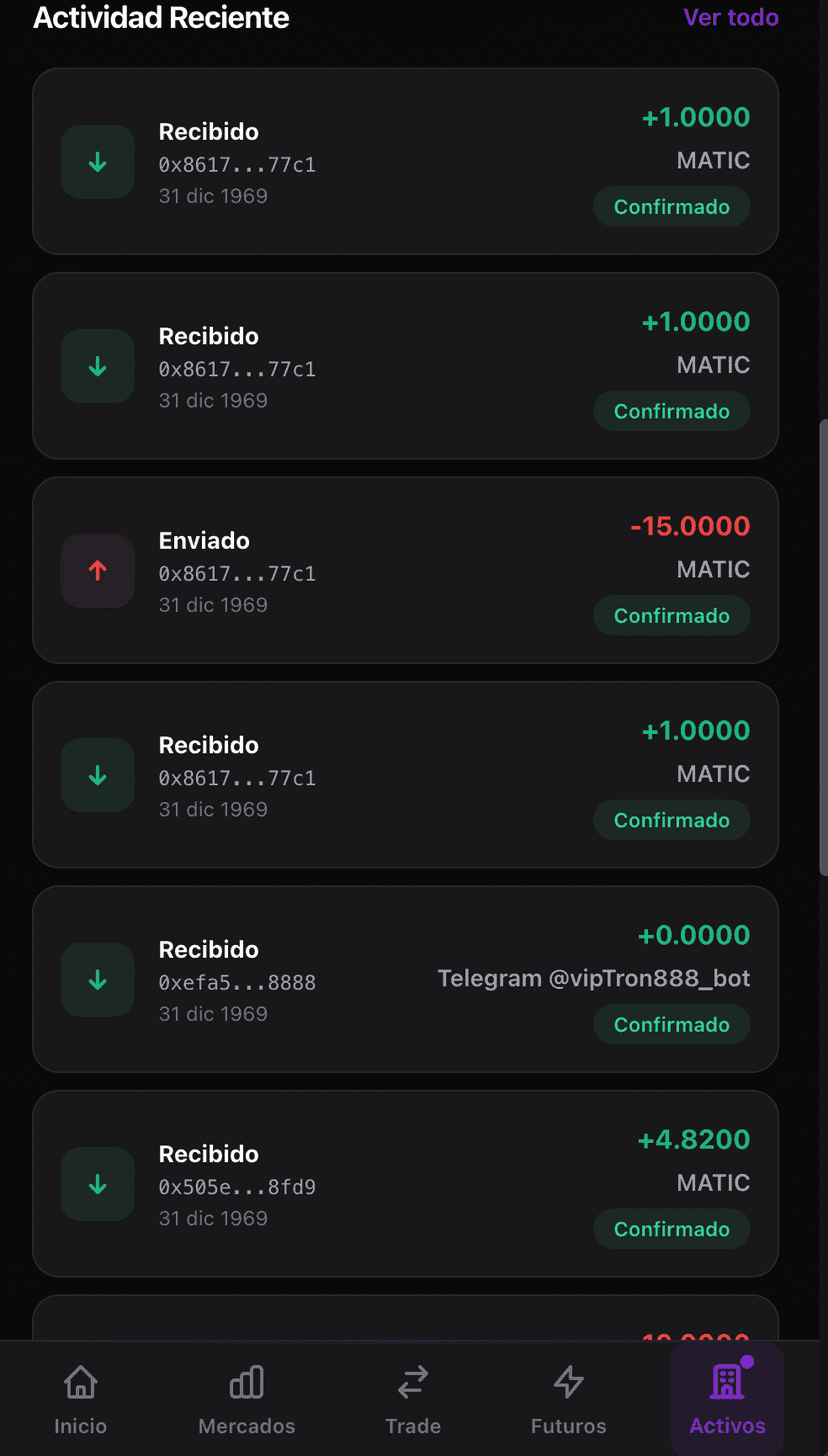Open the transaction from address 0x505e...8fd9
The image size is (828, 1456).
(405, 1183)
